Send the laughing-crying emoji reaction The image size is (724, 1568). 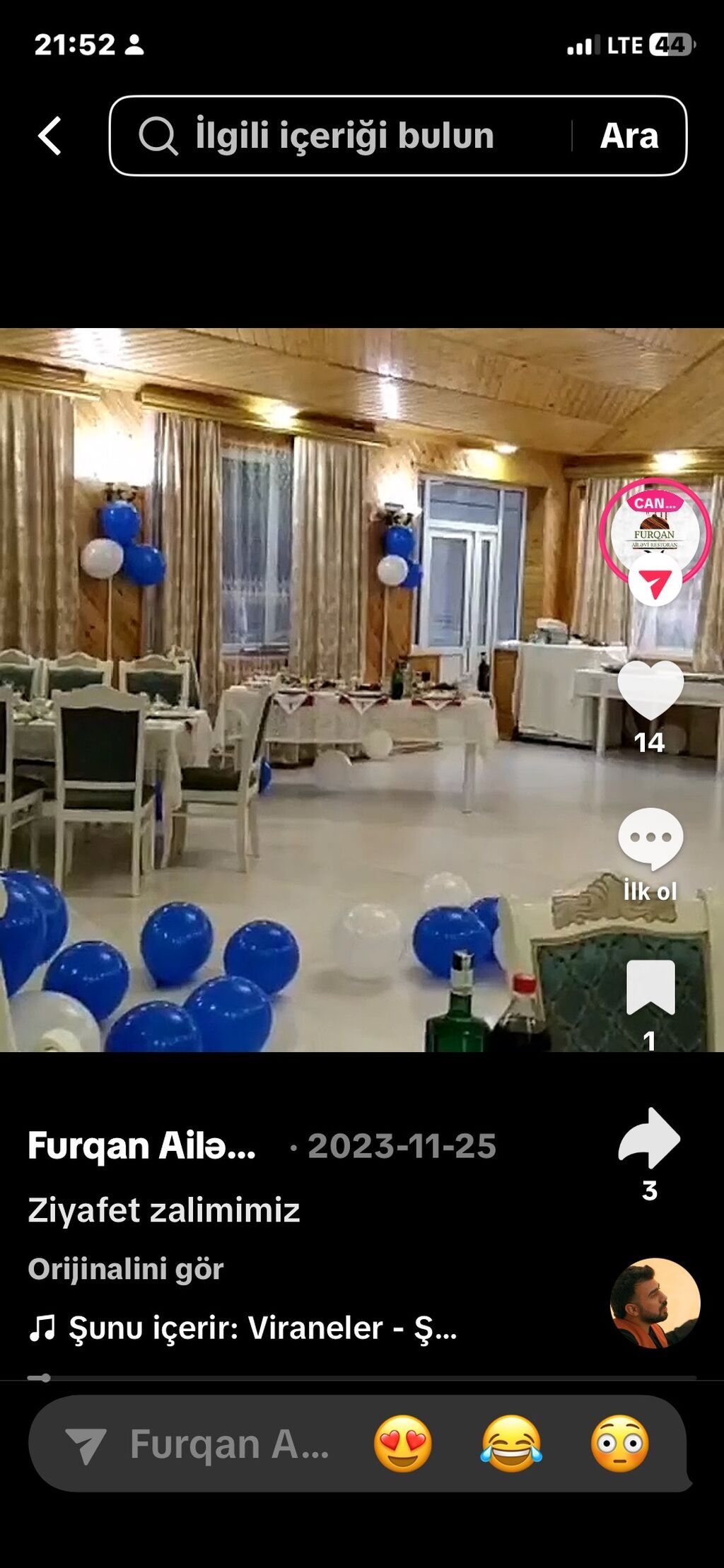coord(511,1444)
